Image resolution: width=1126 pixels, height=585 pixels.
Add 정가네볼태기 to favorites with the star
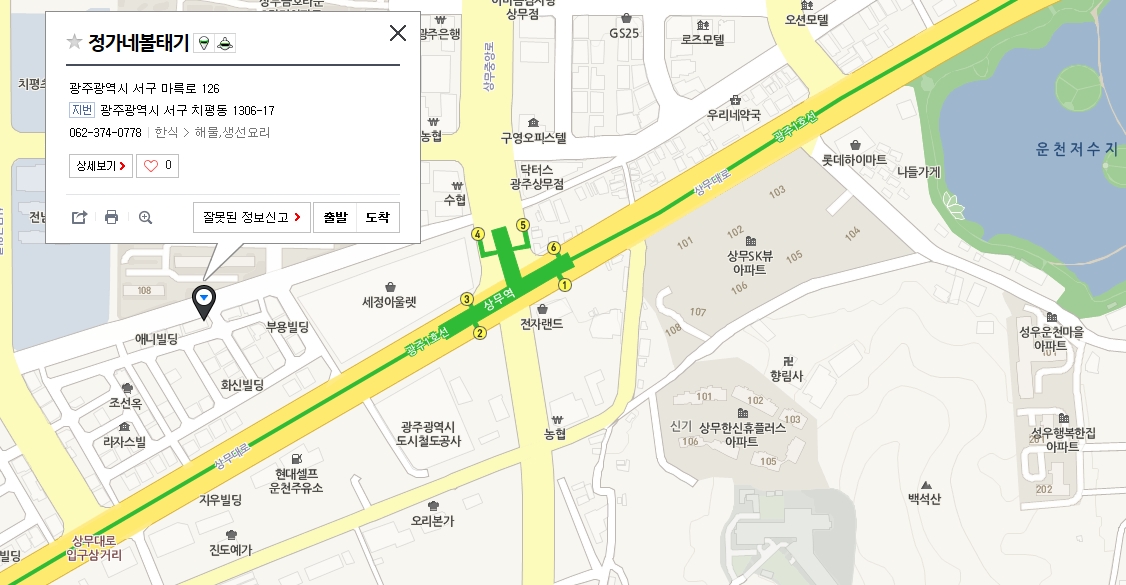click(74, 42)
